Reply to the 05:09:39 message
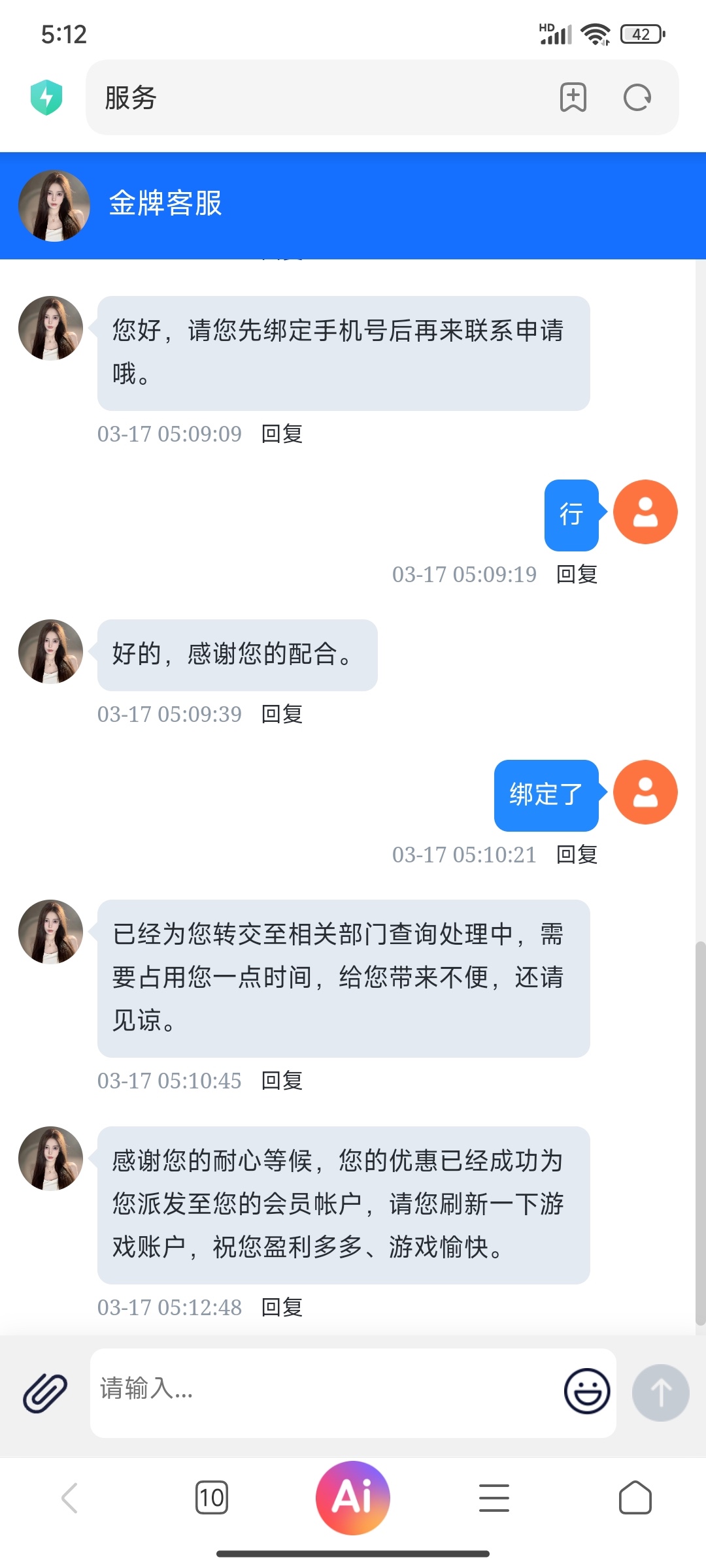 282,714
